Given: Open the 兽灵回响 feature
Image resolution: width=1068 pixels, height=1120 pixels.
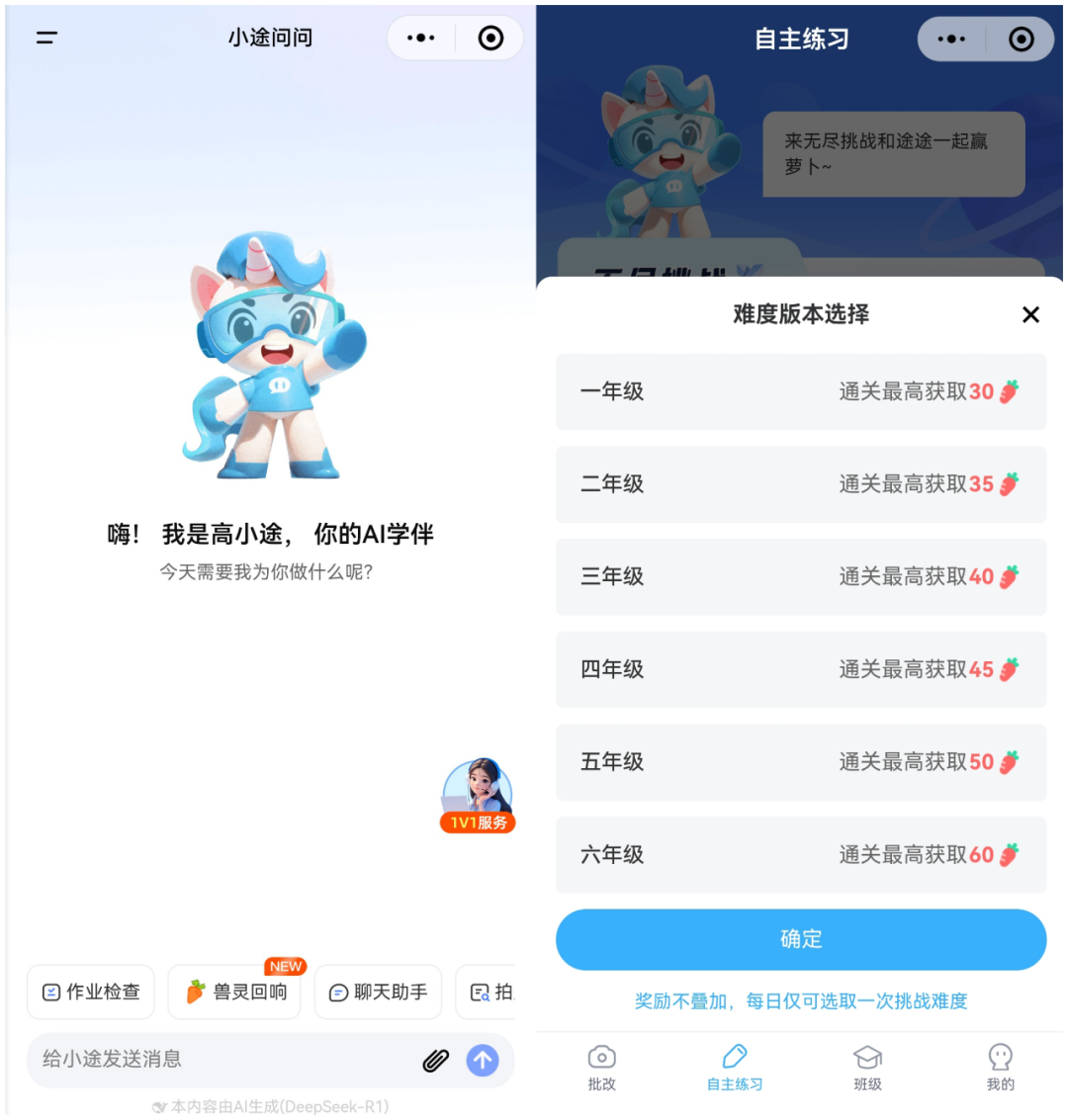Looking at the screenshot, I should tap(236, 991).
